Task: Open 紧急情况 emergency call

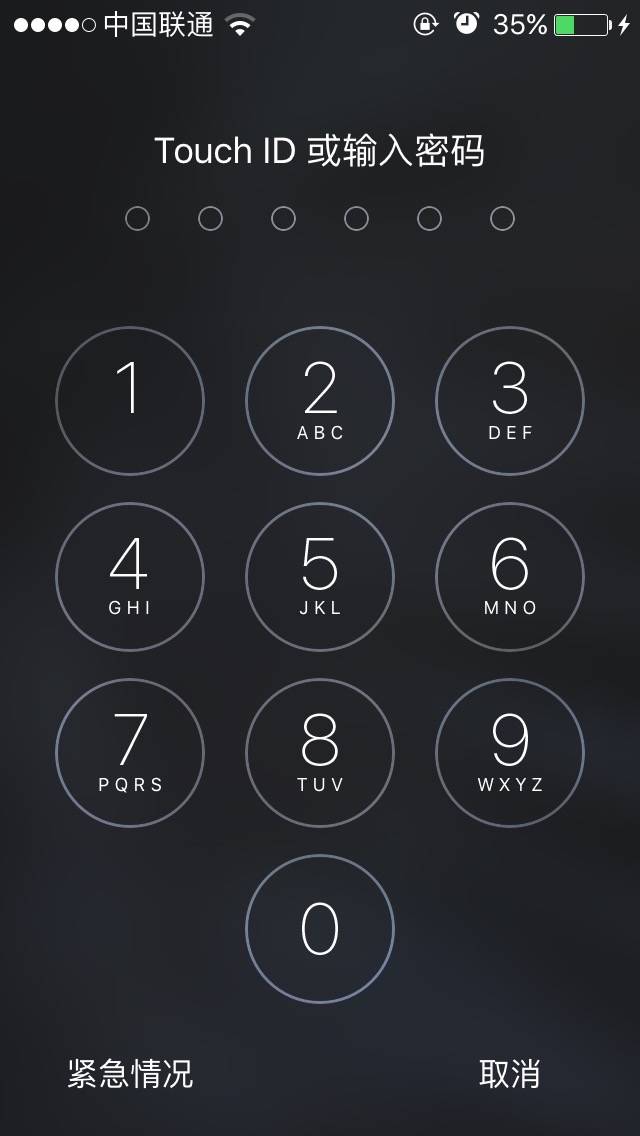Action: [130, 1073]
